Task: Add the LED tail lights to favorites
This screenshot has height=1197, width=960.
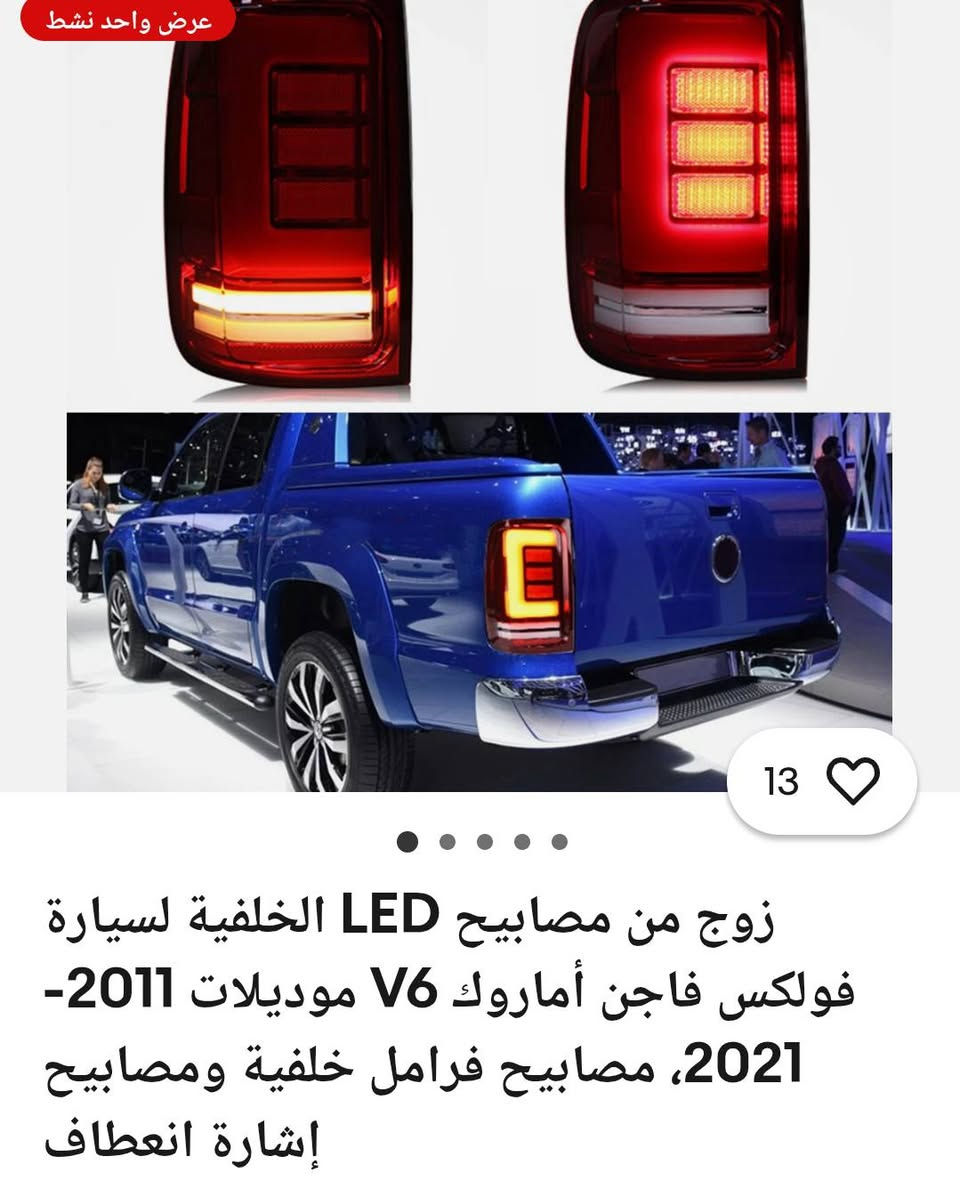Action: tap(853, 781)
